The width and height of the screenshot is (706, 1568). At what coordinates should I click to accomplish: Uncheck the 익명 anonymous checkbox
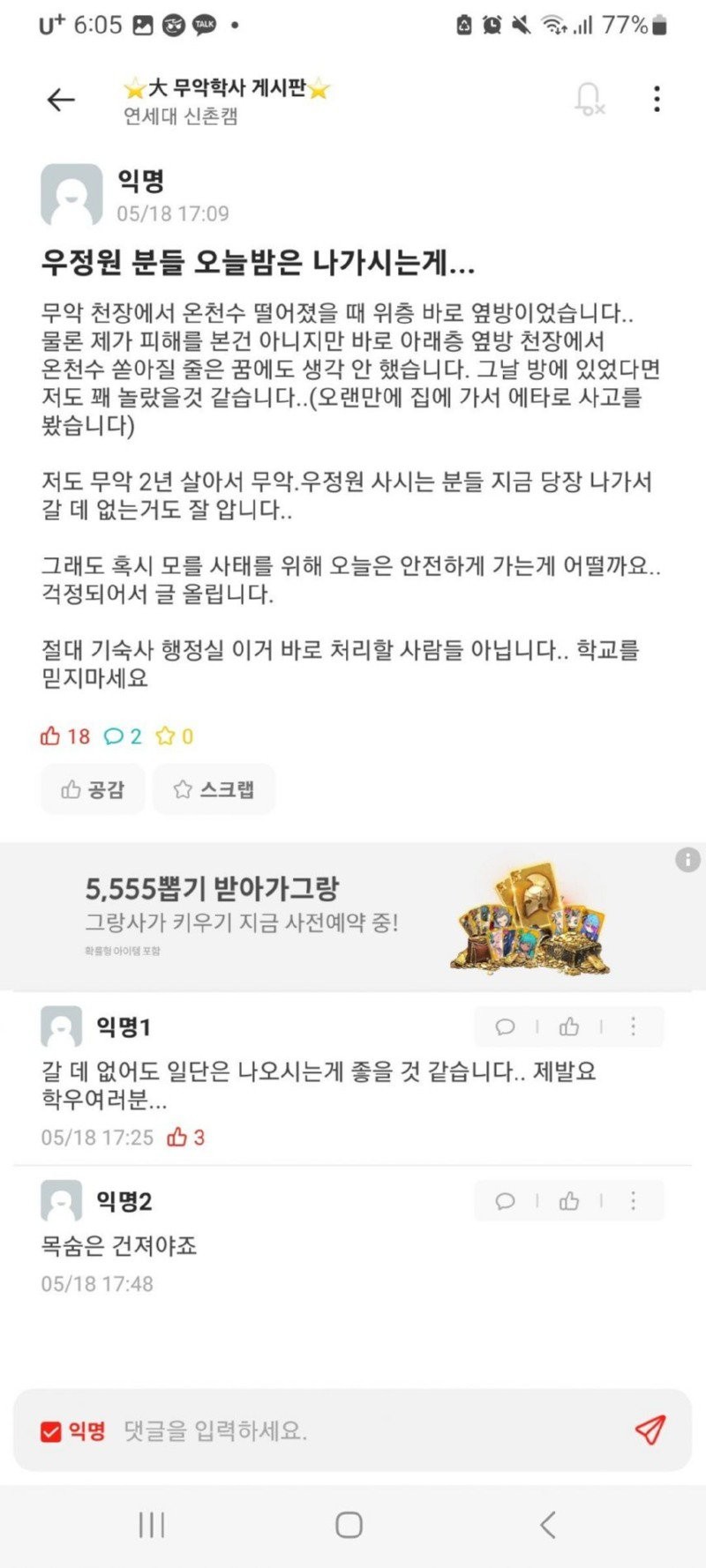coord(51,1431)
